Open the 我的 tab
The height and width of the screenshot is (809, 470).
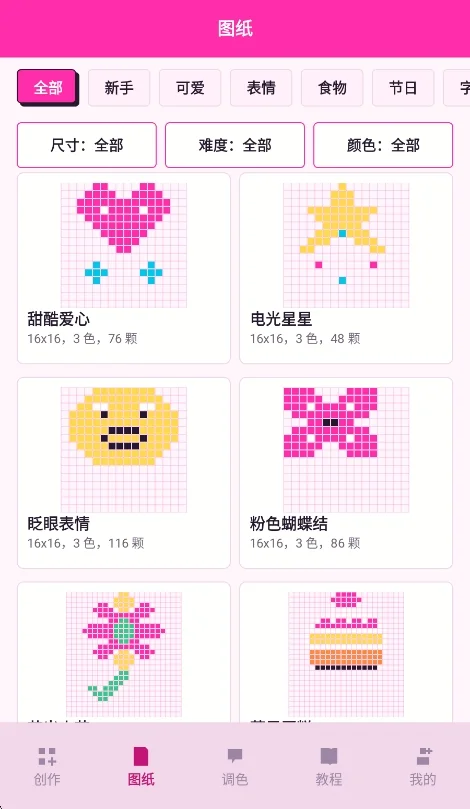[x=423, y=766]
